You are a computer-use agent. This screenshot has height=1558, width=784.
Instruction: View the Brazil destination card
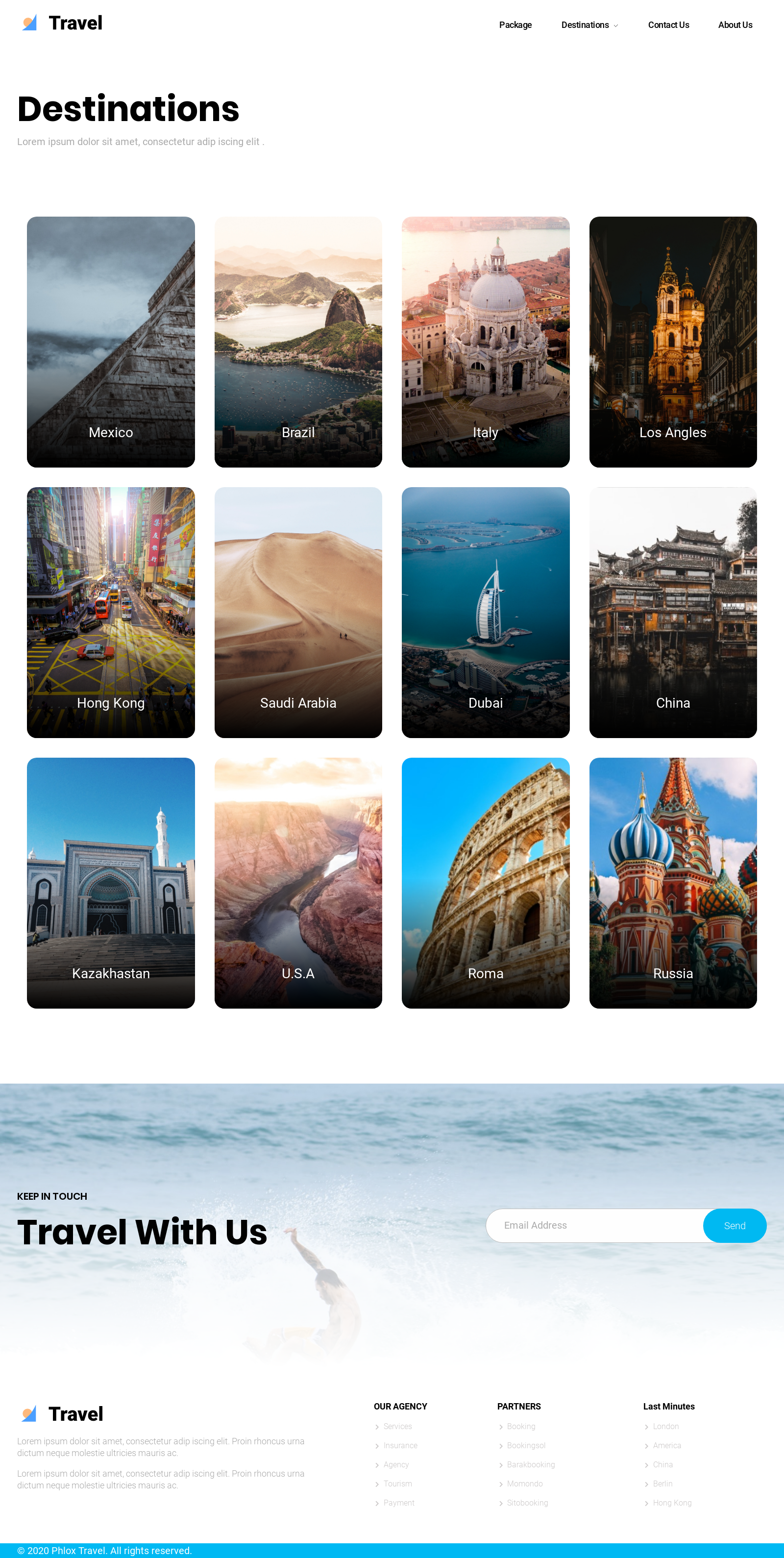coord(298,342)
